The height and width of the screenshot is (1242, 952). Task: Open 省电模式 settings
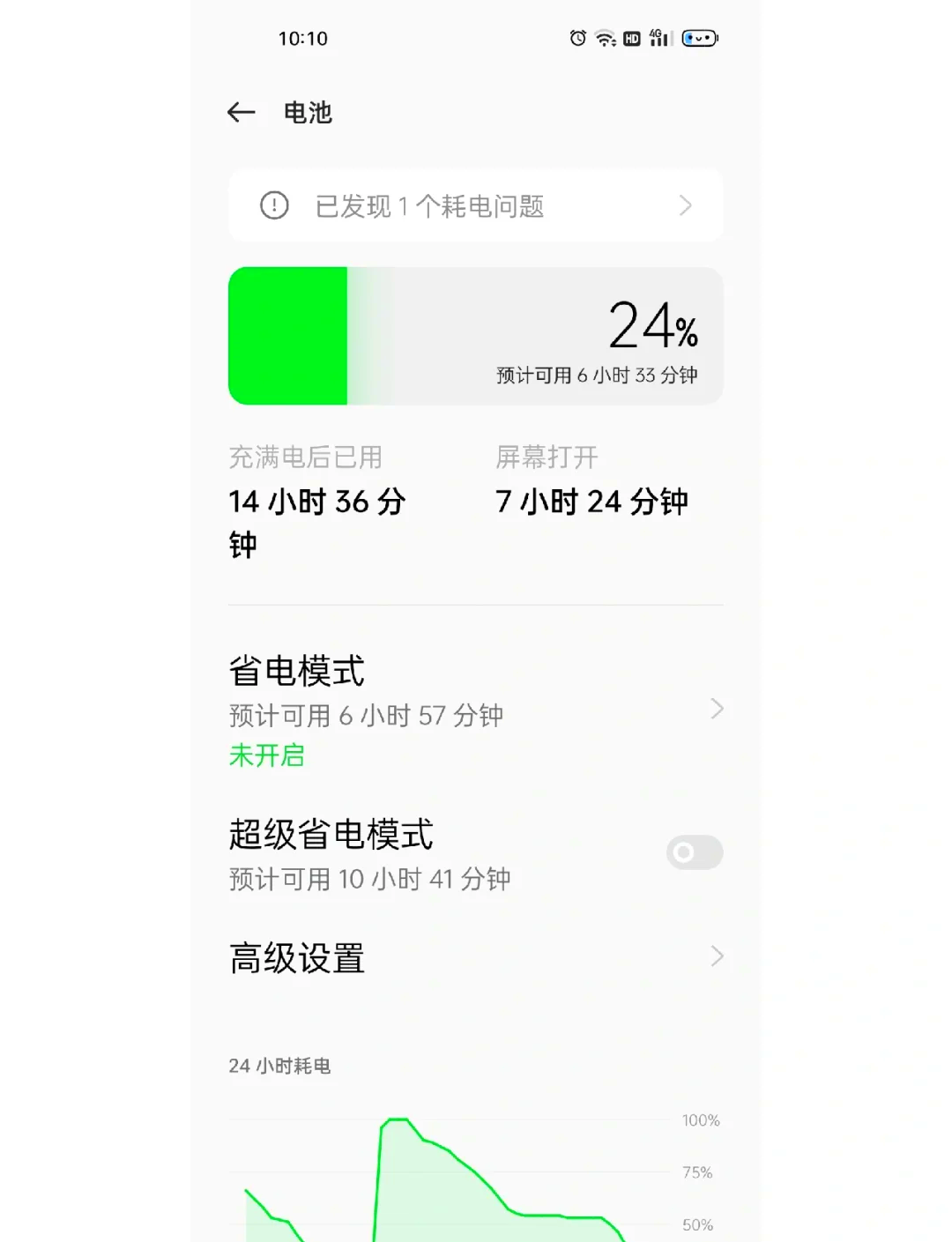[x=475, y=709]
